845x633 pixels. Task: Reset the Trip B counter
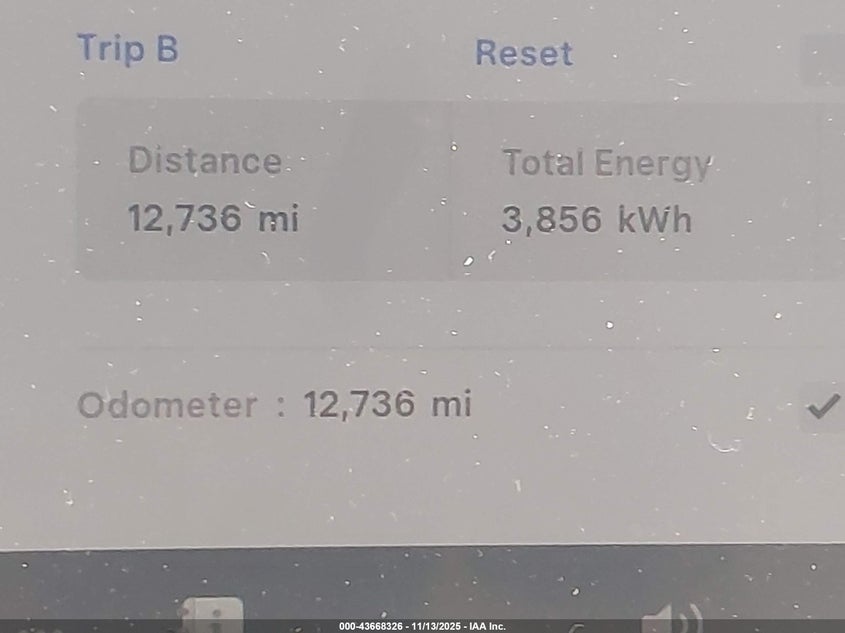(x=523, y=53)
